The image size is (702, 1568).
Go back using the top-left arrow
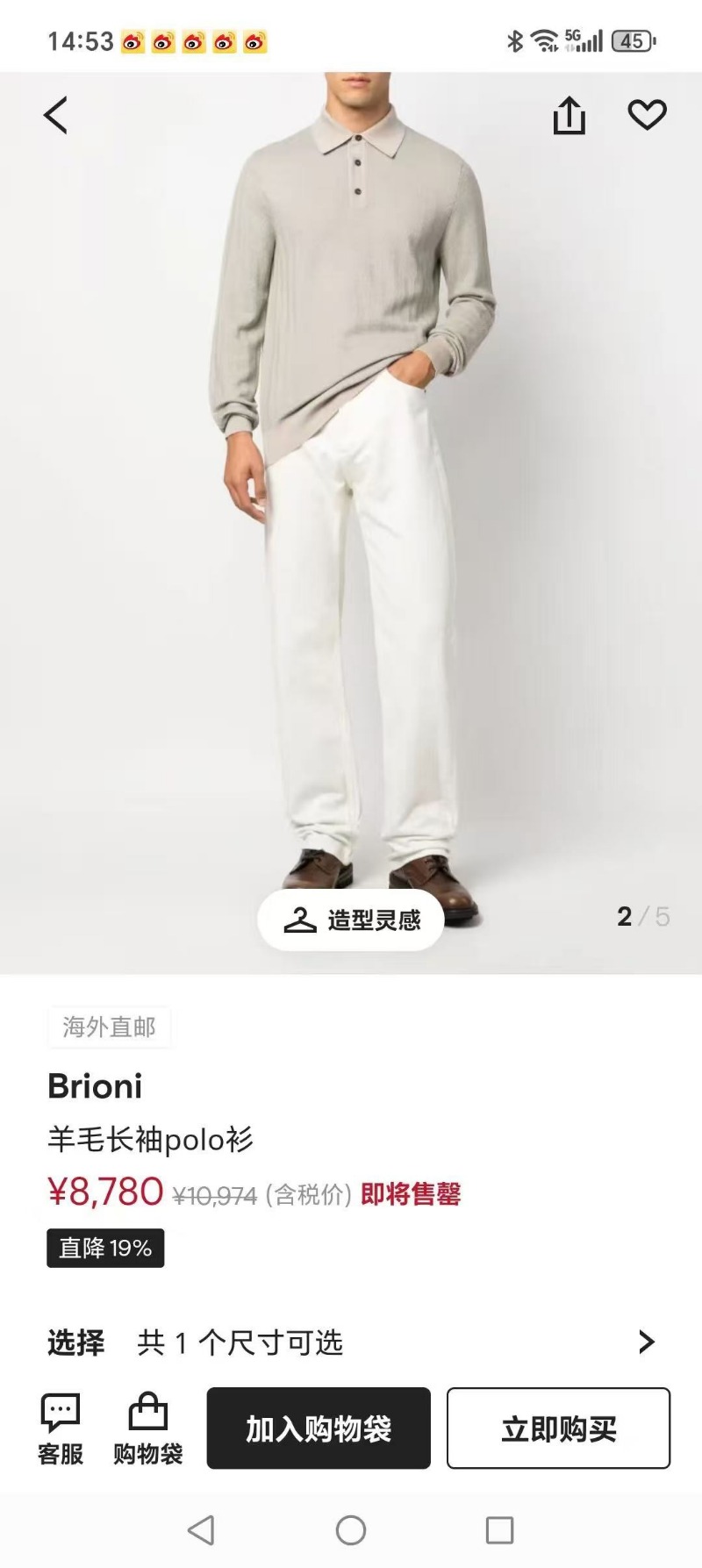point(56,115)
